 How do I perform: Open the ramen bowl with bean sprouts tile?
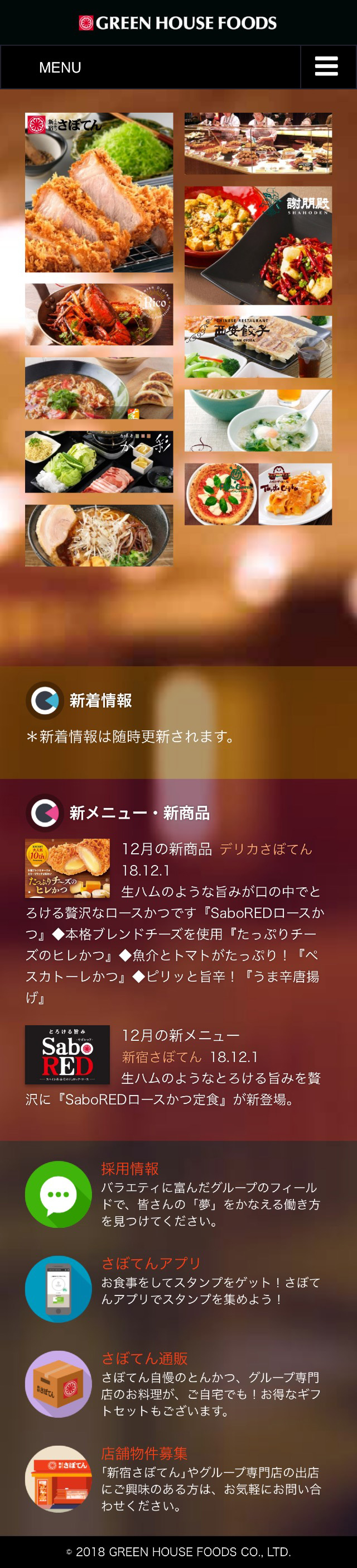point(99,535)
